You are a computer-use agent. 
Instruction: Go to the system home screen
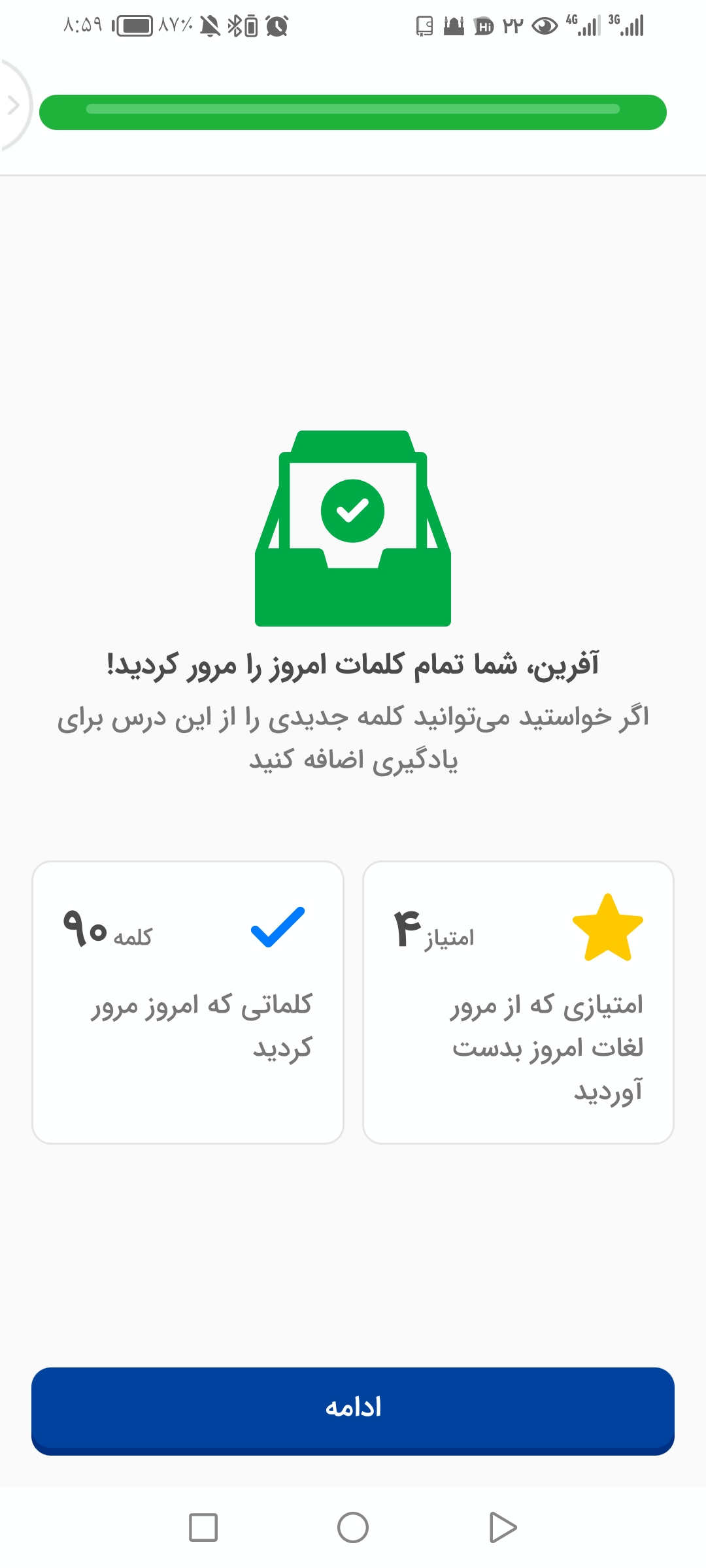point(353,1527)
